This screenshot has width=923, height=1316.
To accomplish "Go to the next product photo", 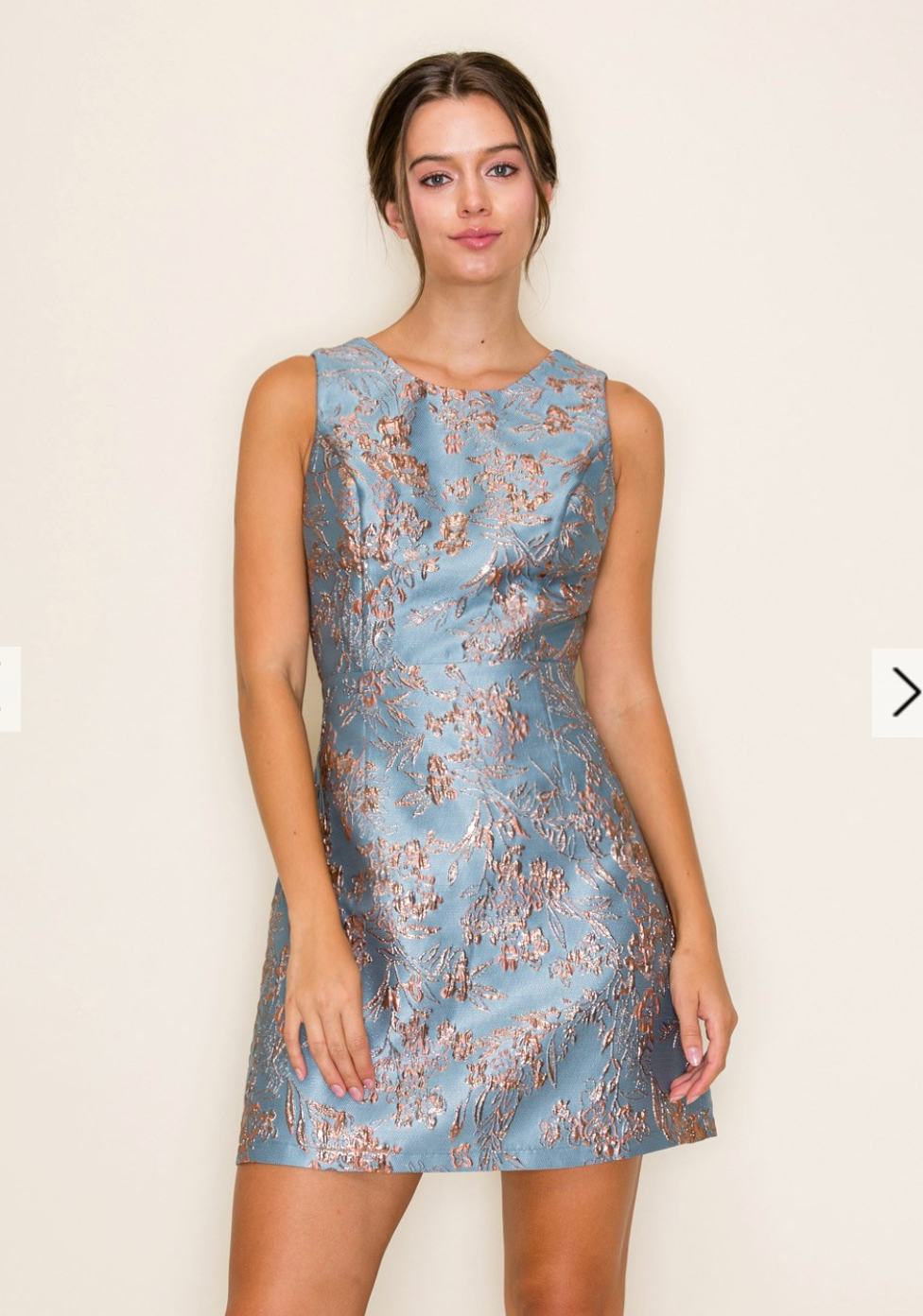I will click(x=899, y=692).
